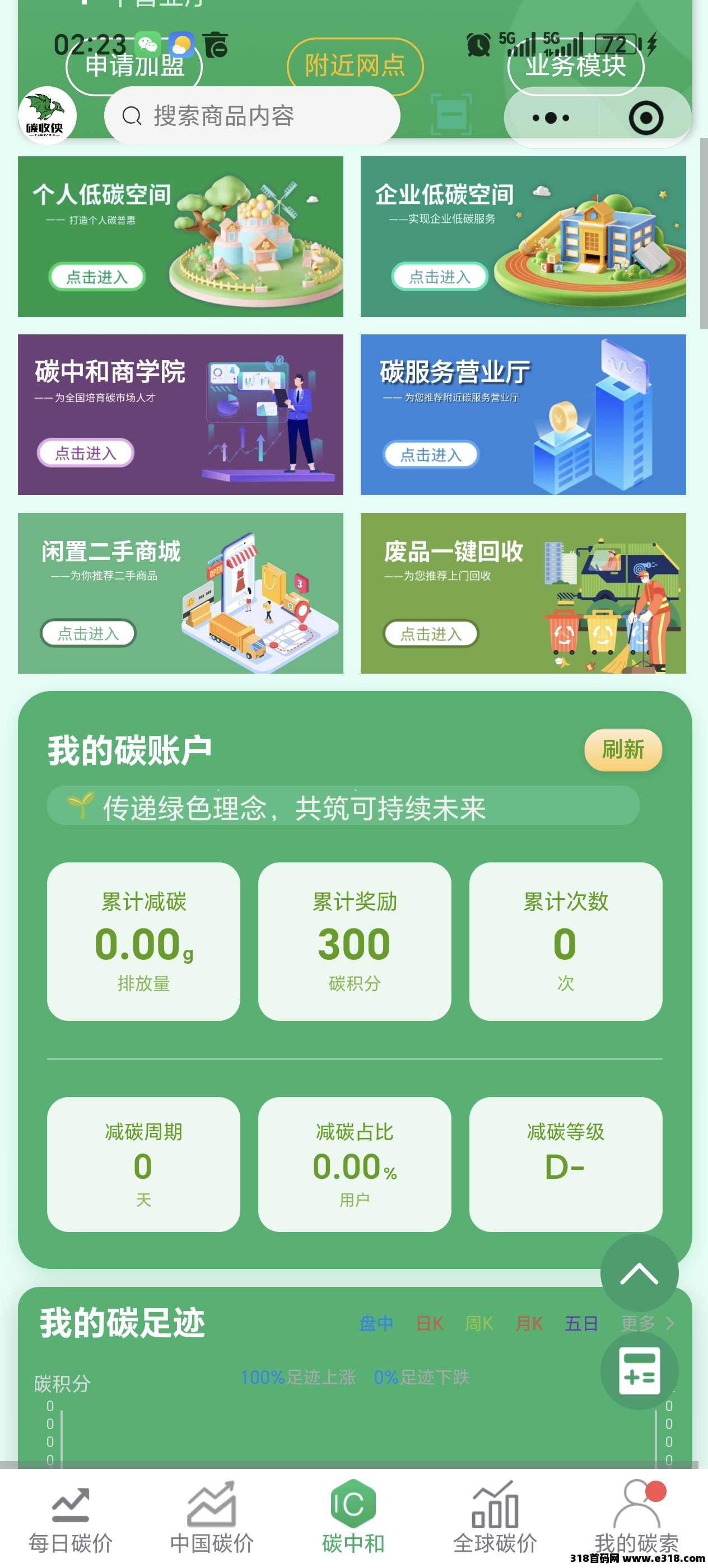Open 废品一键回收
Screen dimensions: 708x1568
431,634
